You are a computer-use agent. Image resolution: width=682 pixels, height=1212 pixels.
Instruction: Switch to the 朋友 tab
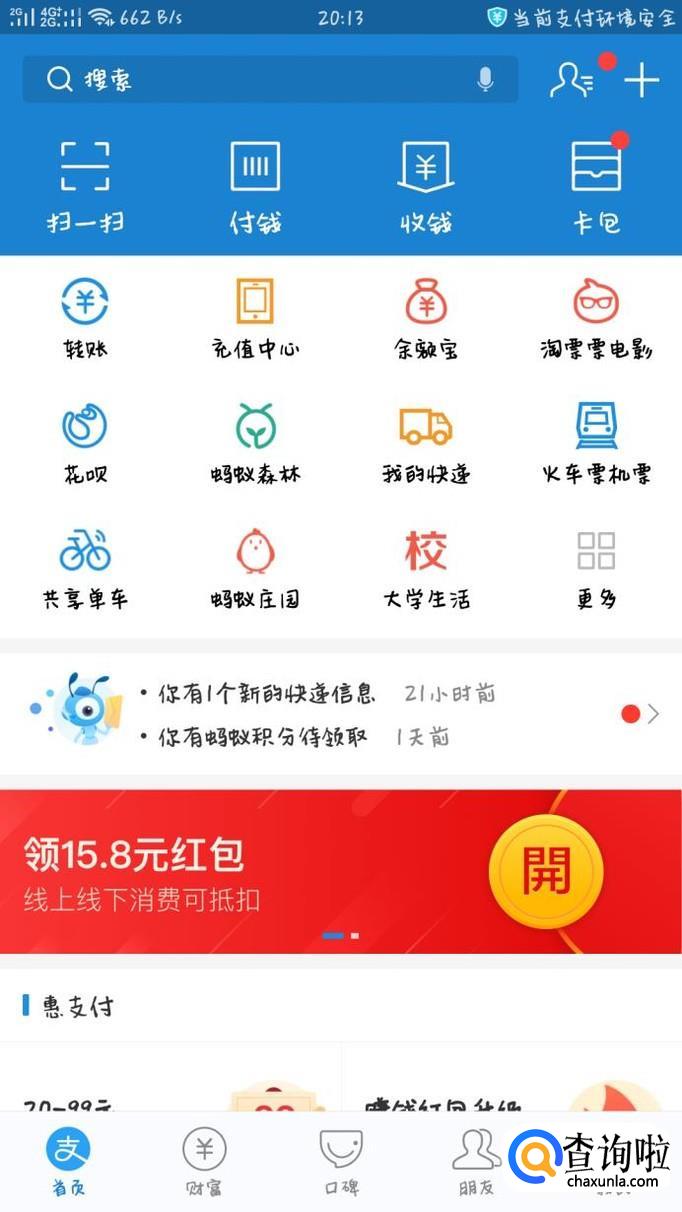(x=476, y=1162)
